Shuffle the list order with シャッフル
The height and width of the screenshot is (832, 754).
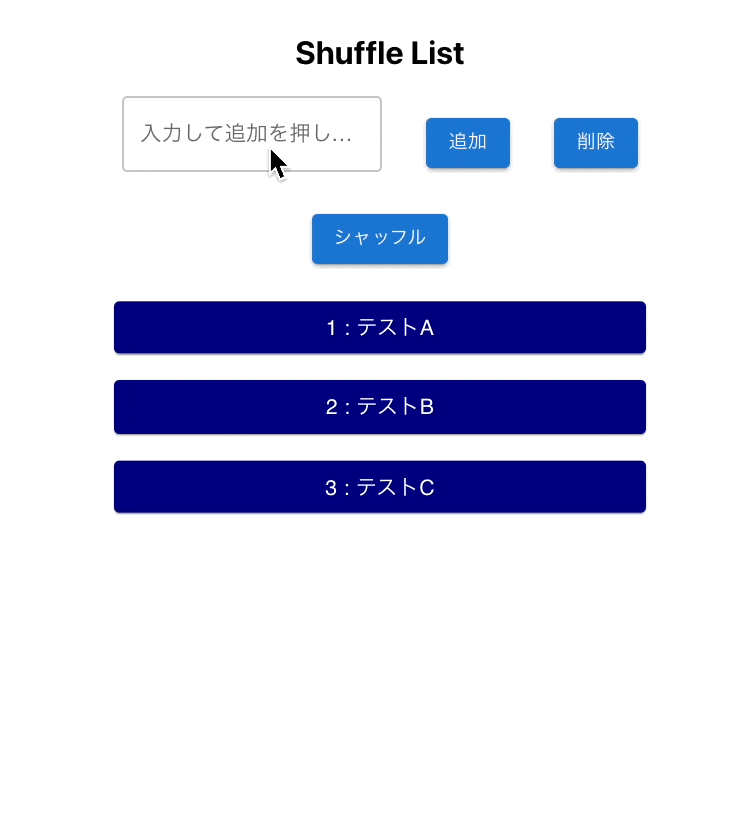pos(379,239)
